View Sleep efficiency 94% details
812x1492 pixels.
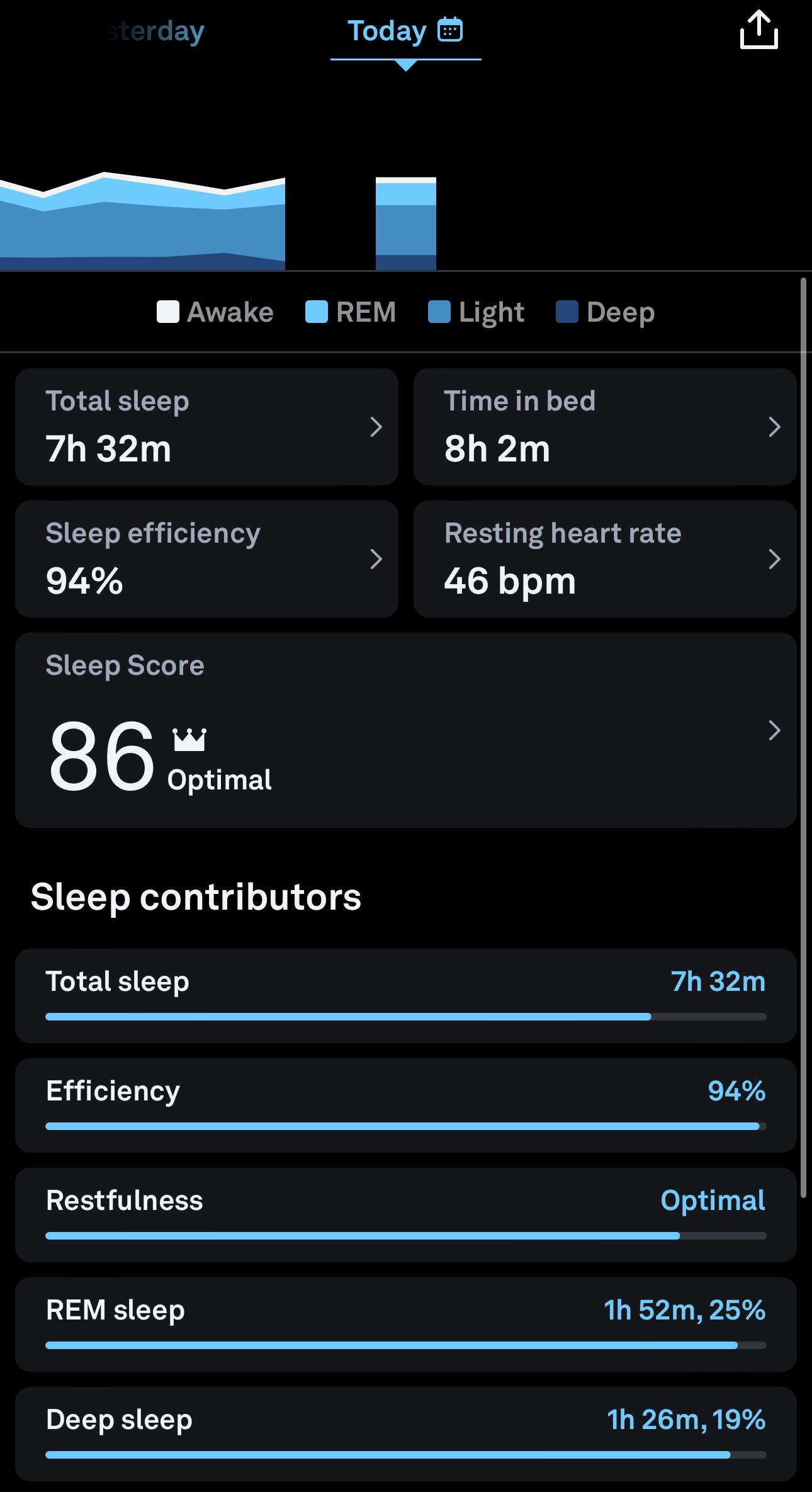(206, 559)
